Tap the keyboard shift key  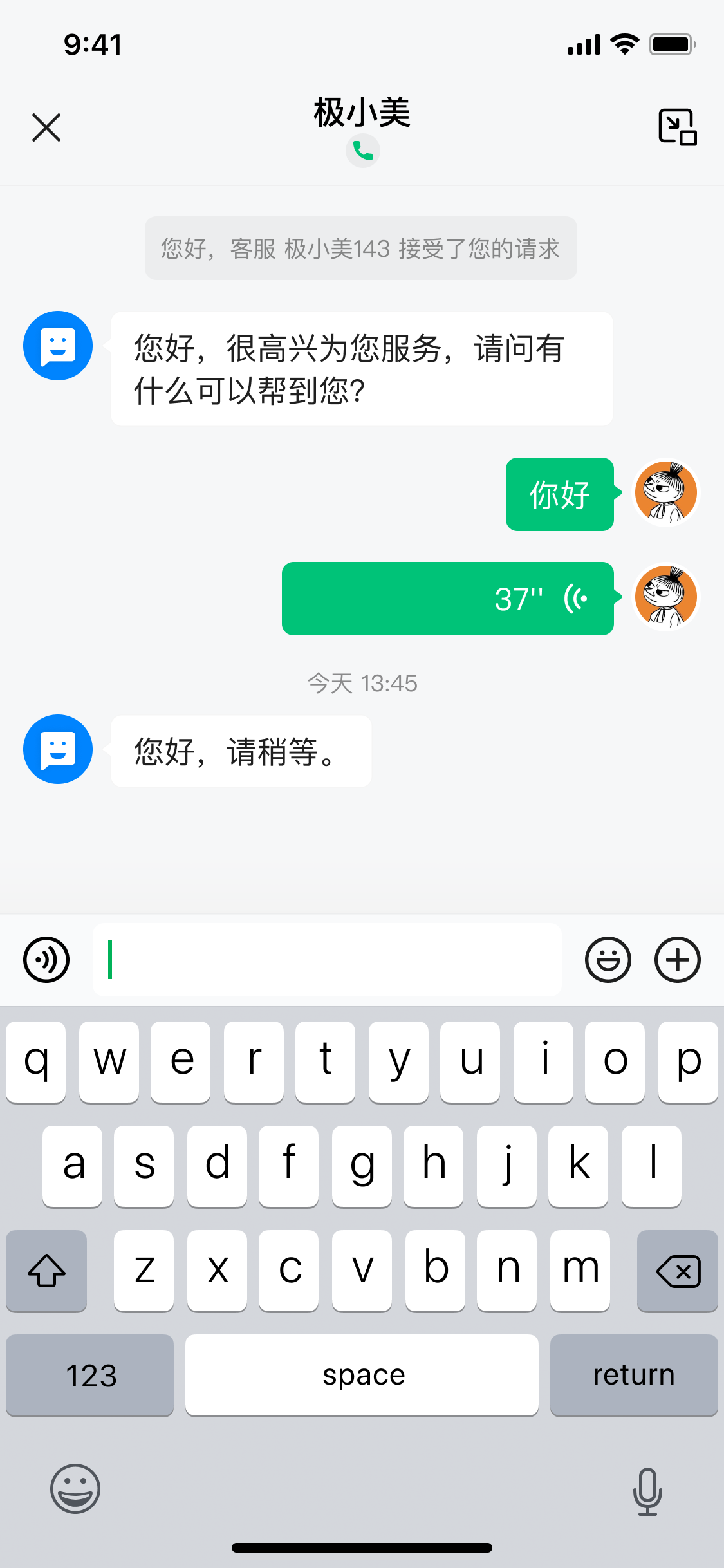46,1271
